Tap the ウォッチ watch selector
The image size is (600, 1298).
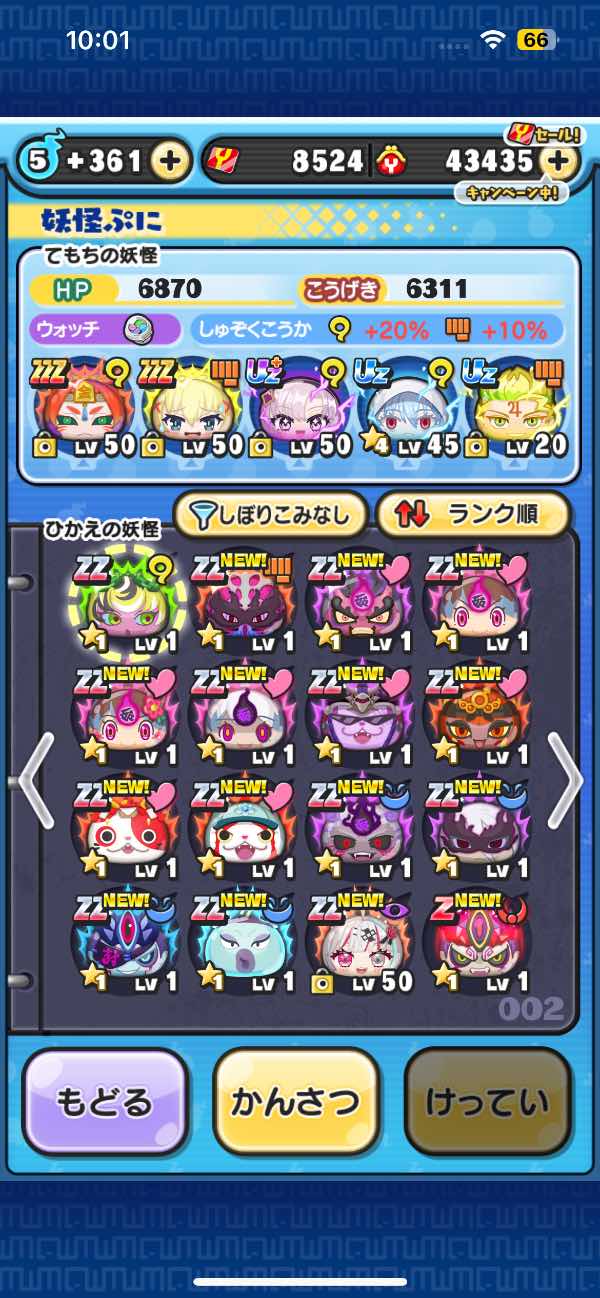(105, 330)
